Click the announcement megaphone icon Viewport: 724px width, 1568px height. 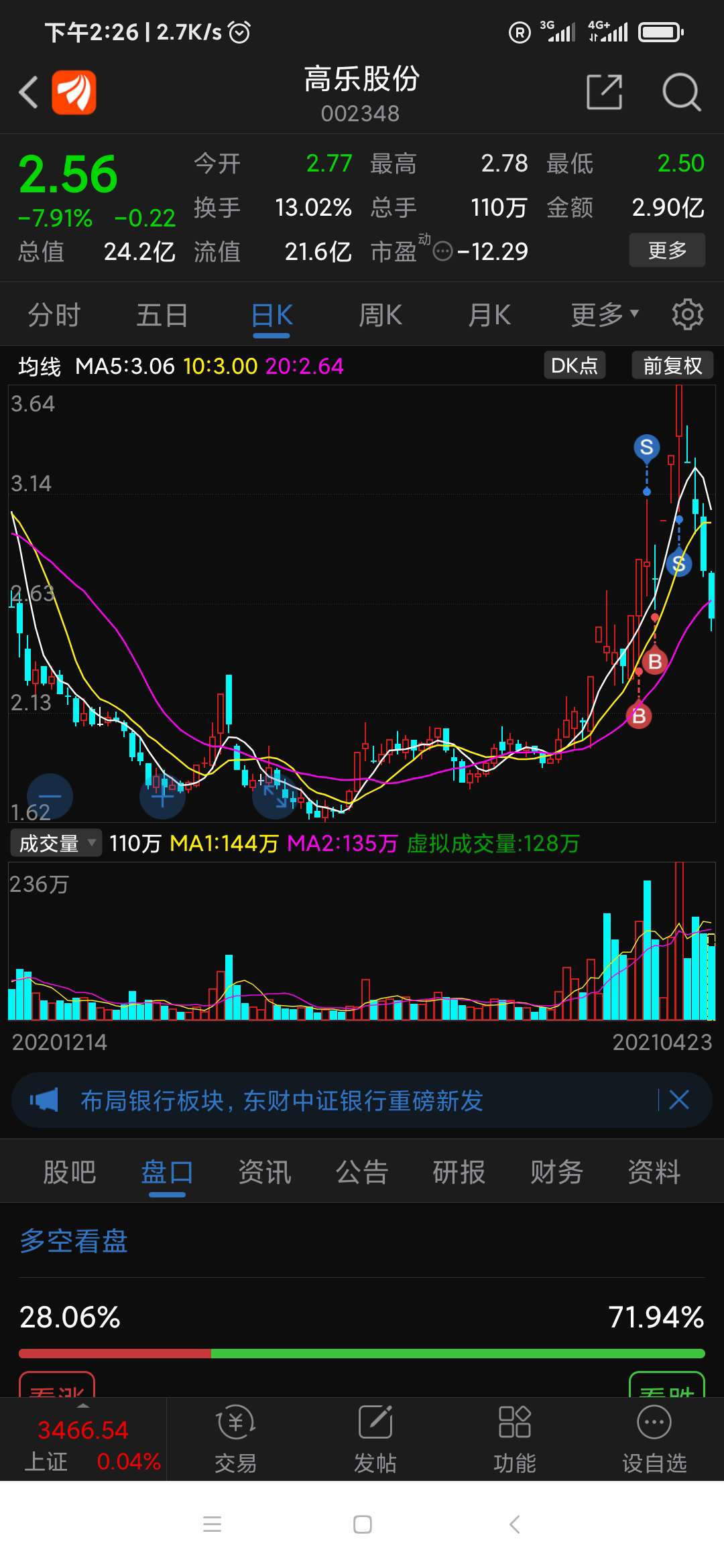coord(44,1100)
